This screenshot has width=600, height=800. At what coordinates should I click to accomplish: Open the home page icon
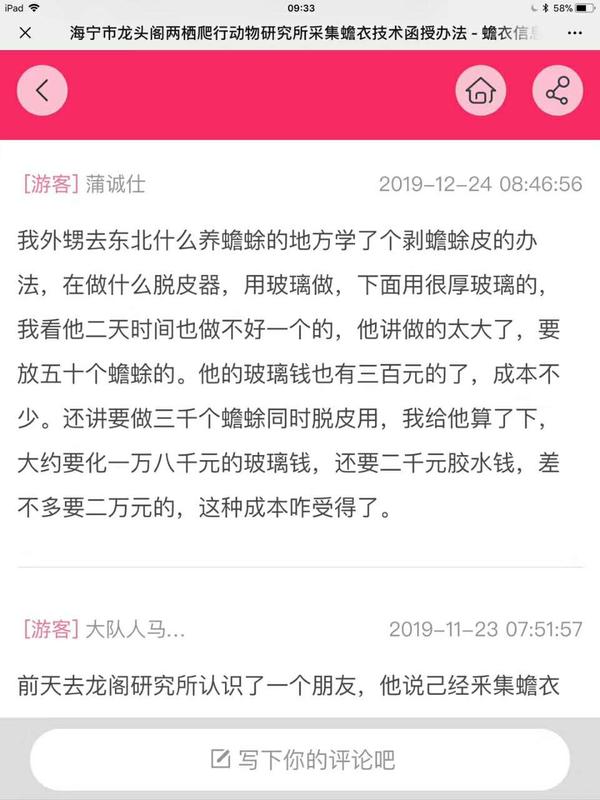pos(480,92)
